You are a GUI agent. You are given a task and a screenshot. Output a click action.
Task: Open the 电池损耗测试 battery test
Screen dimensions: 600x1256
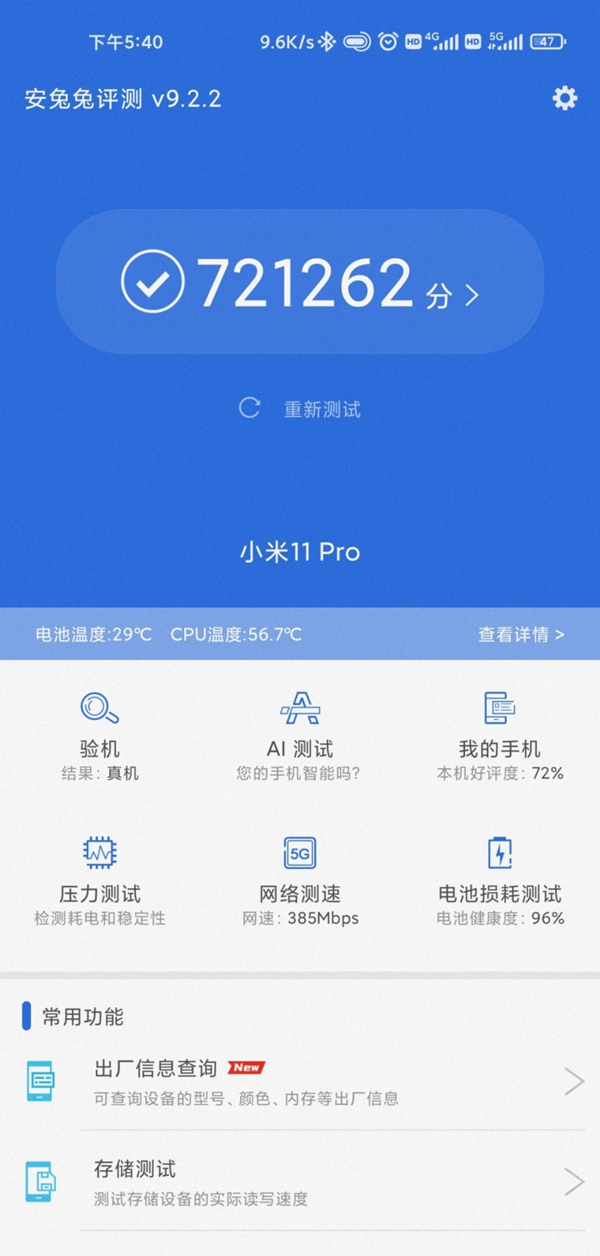(x=500, y=880)
